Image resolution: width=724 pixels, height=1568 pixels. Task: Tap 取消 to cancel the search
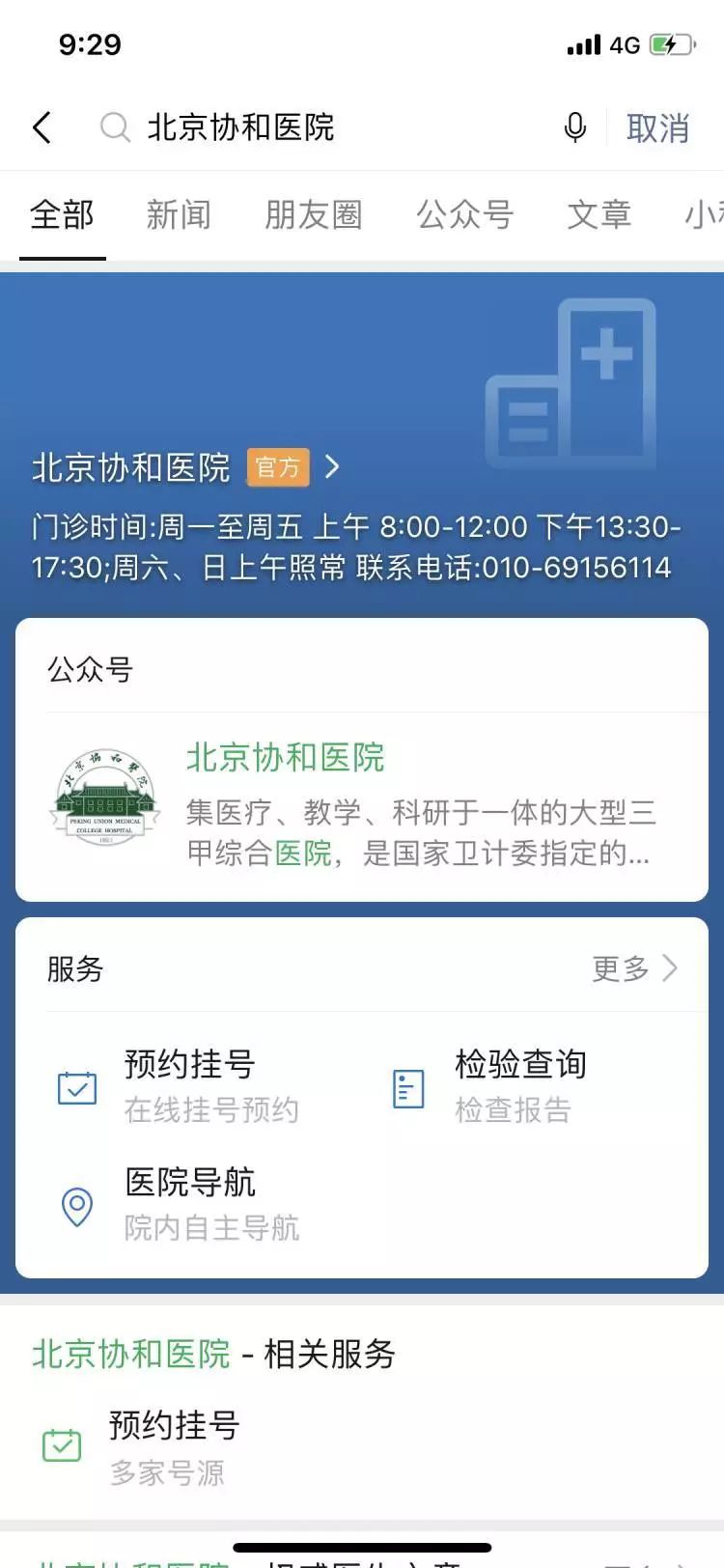point(657,127)
